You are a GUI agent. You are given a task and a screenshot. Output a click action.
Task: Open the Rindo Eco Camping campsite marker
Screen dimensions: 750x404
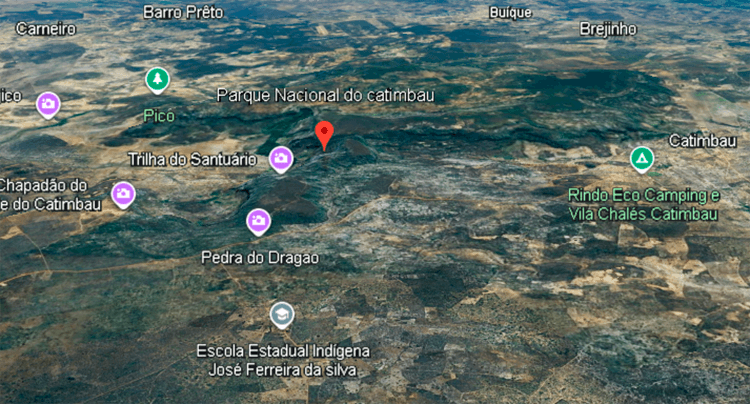641,158
